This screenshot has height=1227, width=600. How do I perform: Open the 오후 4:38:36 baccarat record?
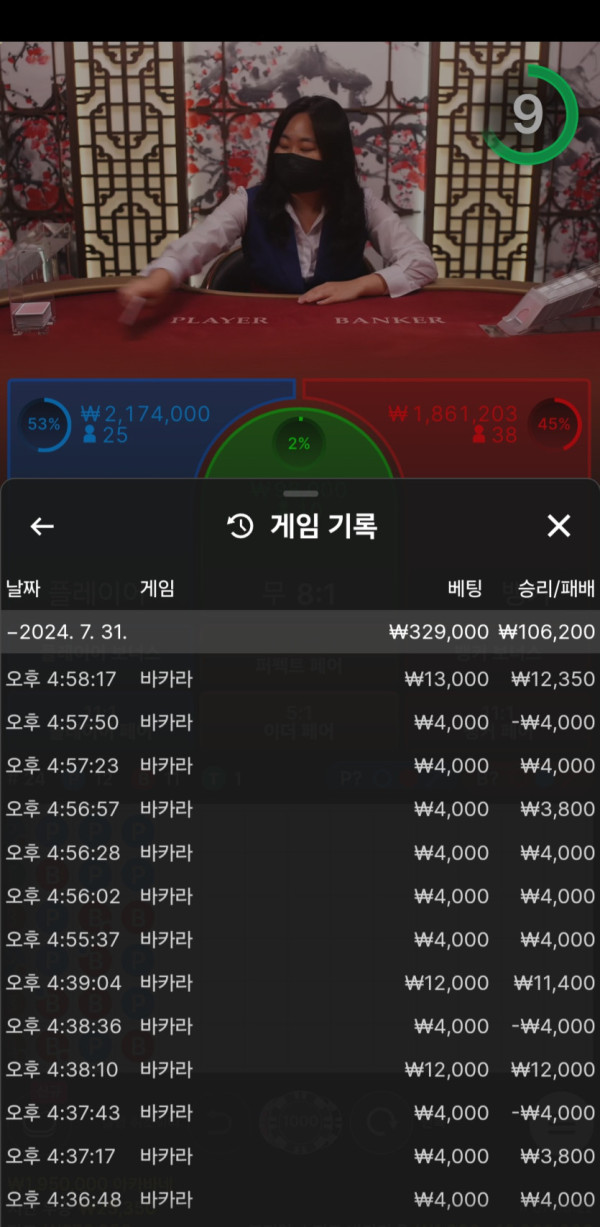(x=300, y=1026)
